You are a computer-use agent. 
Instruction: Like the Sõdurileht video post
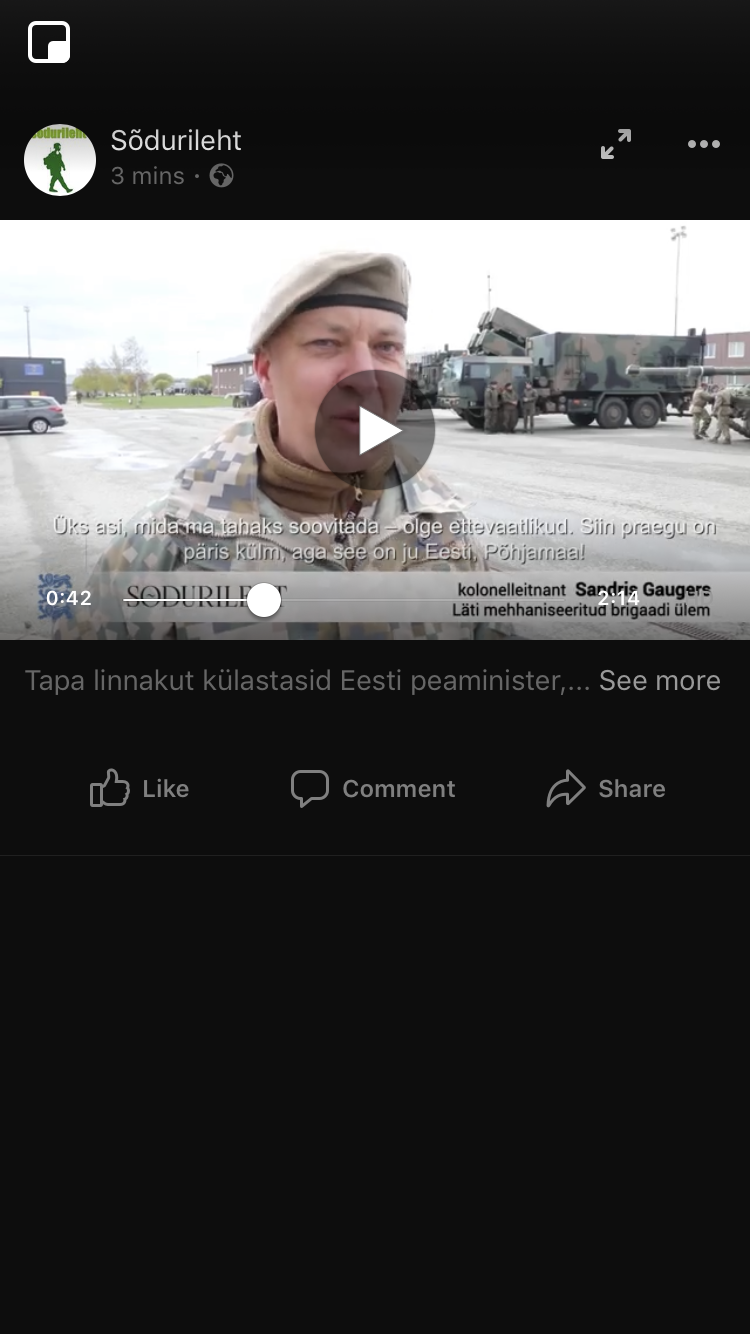tap(140, 789)
